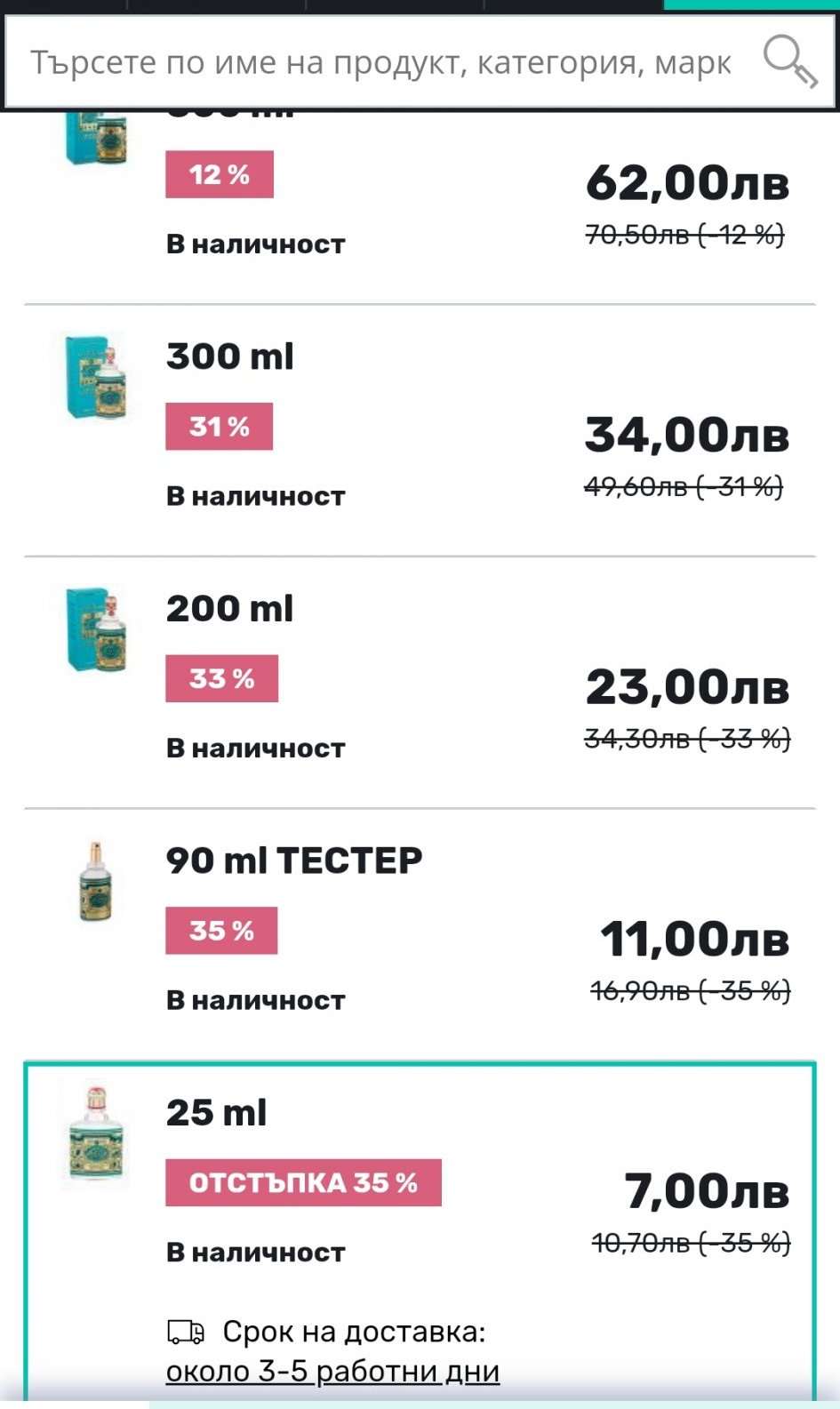Open the 'около 3-5 работни дни' delivery link

(x=332, y=1372)
